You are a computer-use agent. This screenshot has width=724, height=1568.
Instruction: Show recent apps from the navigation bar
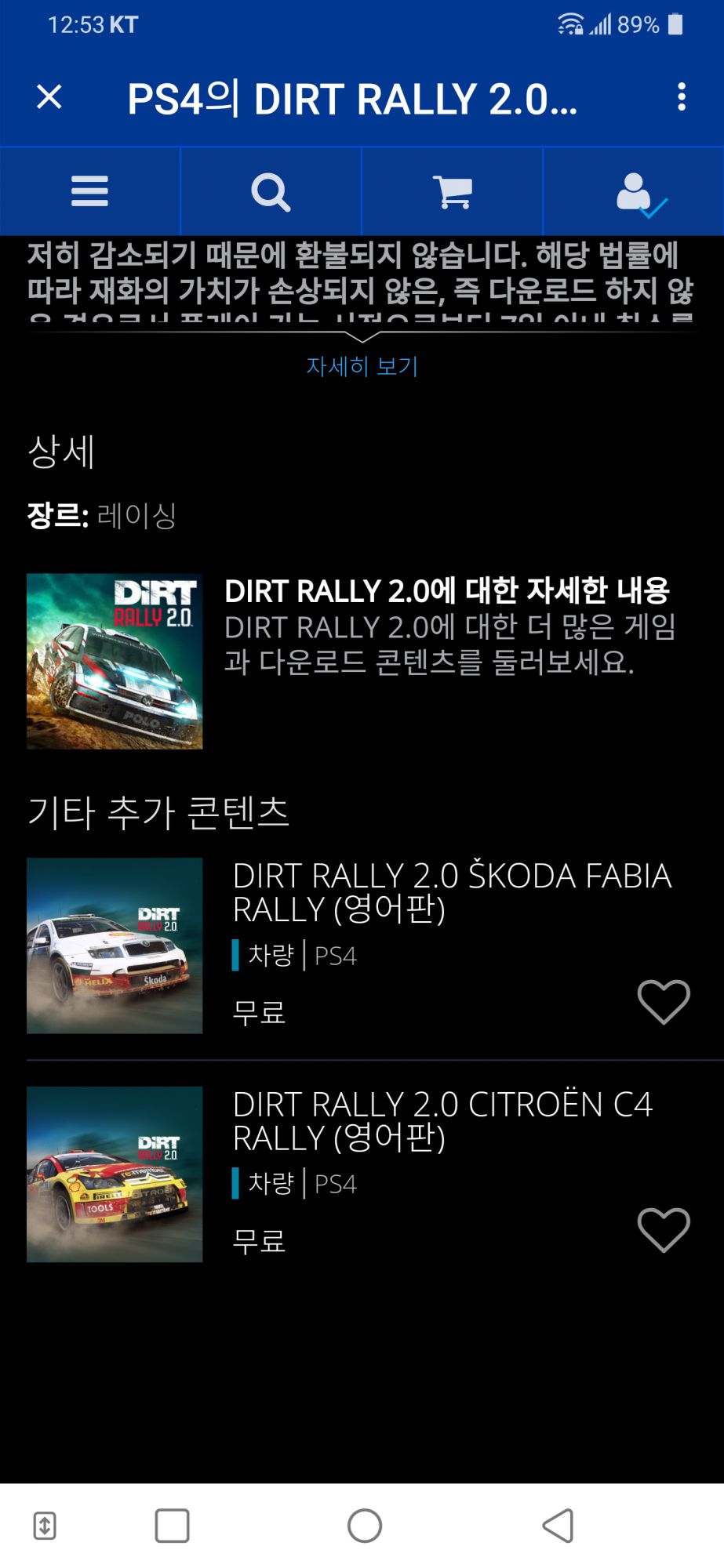173,1526
